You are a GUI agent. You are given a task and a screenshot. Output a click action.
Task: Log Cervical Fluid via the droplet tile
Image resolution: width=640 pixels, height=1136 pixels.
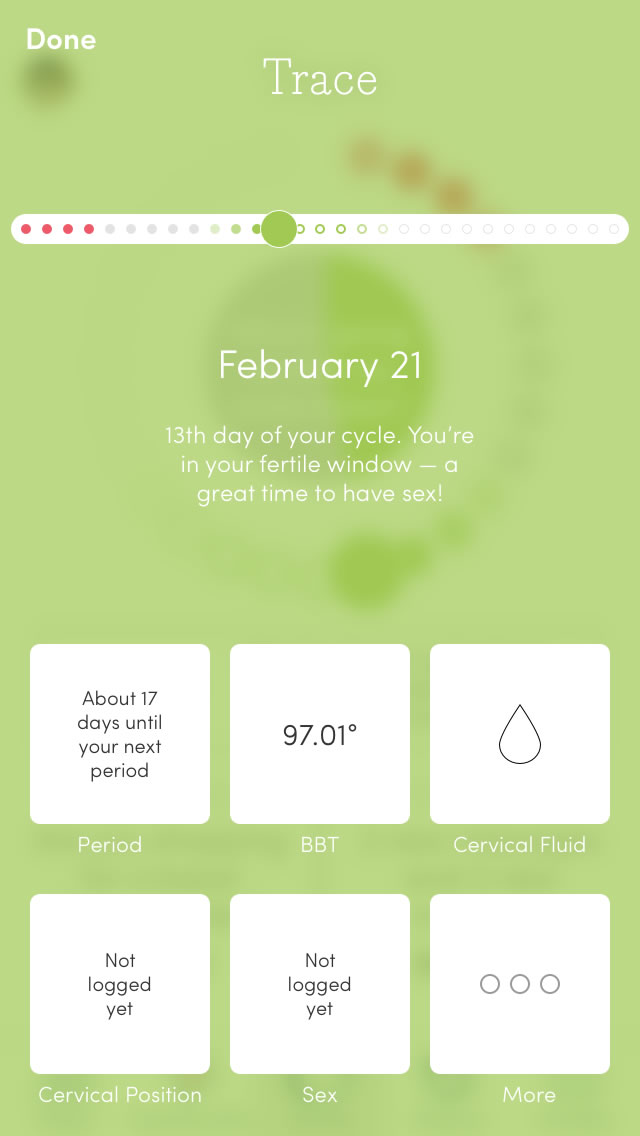pyautogui.click(x=520, y=734)
